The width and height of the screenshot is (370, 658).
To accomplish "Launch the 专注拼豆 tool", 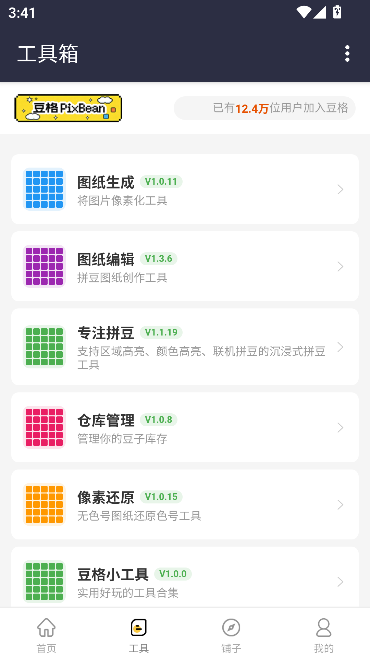I will [185, 347].
